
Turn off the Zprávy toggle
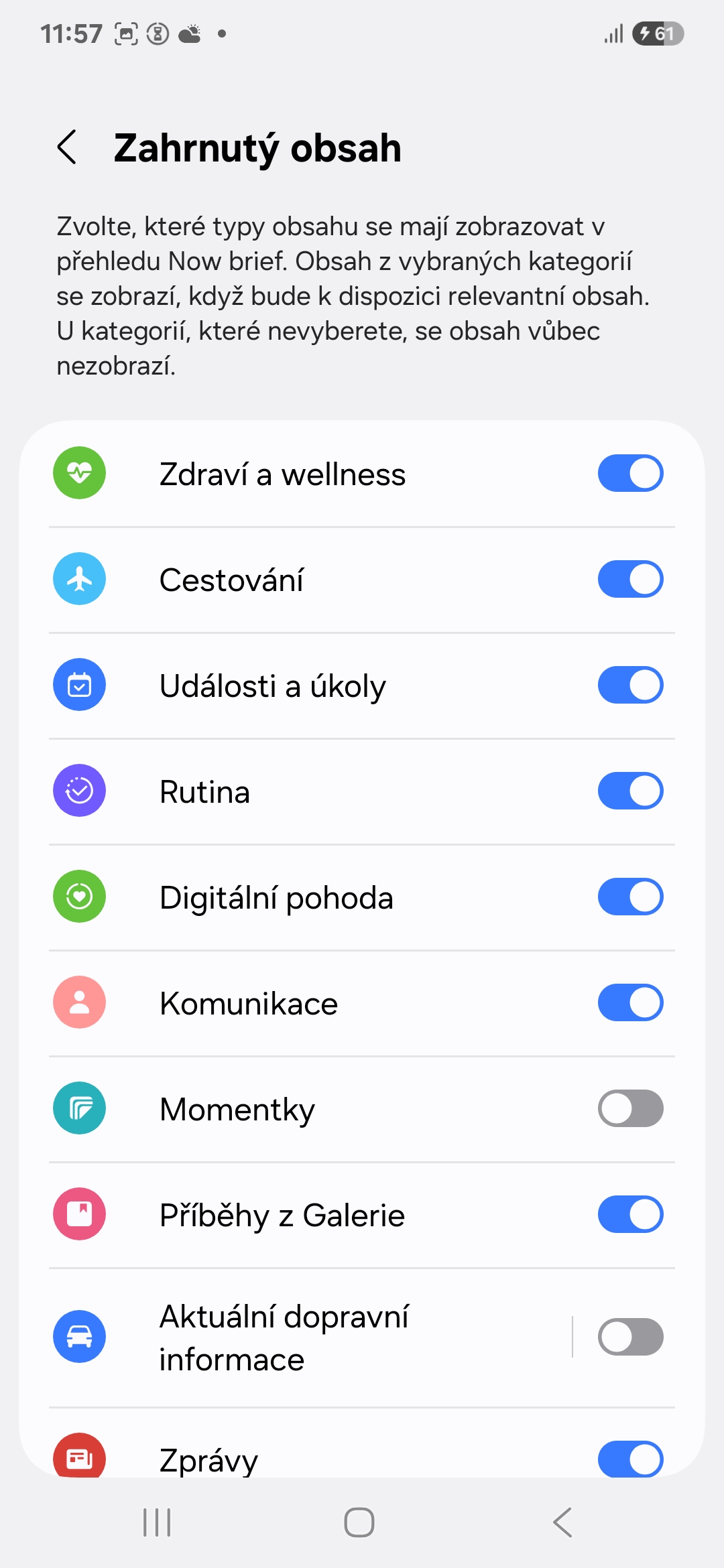tap(630, 1459)
